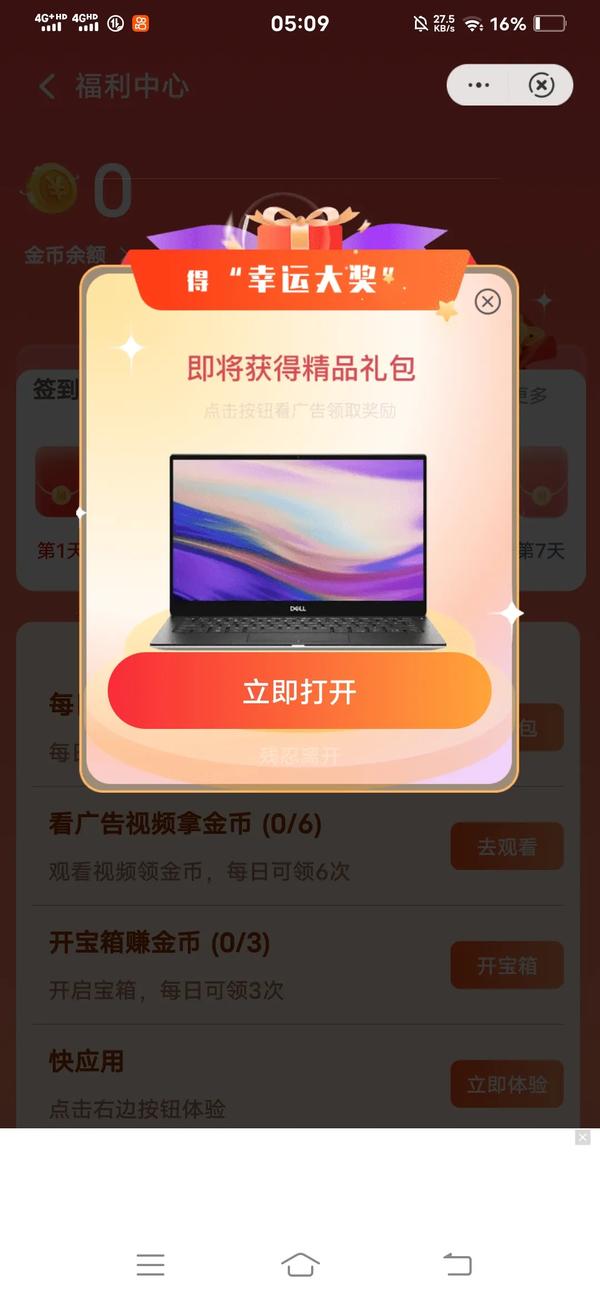Dismiss the bottom banner ad

click(x=583, y=1137)
